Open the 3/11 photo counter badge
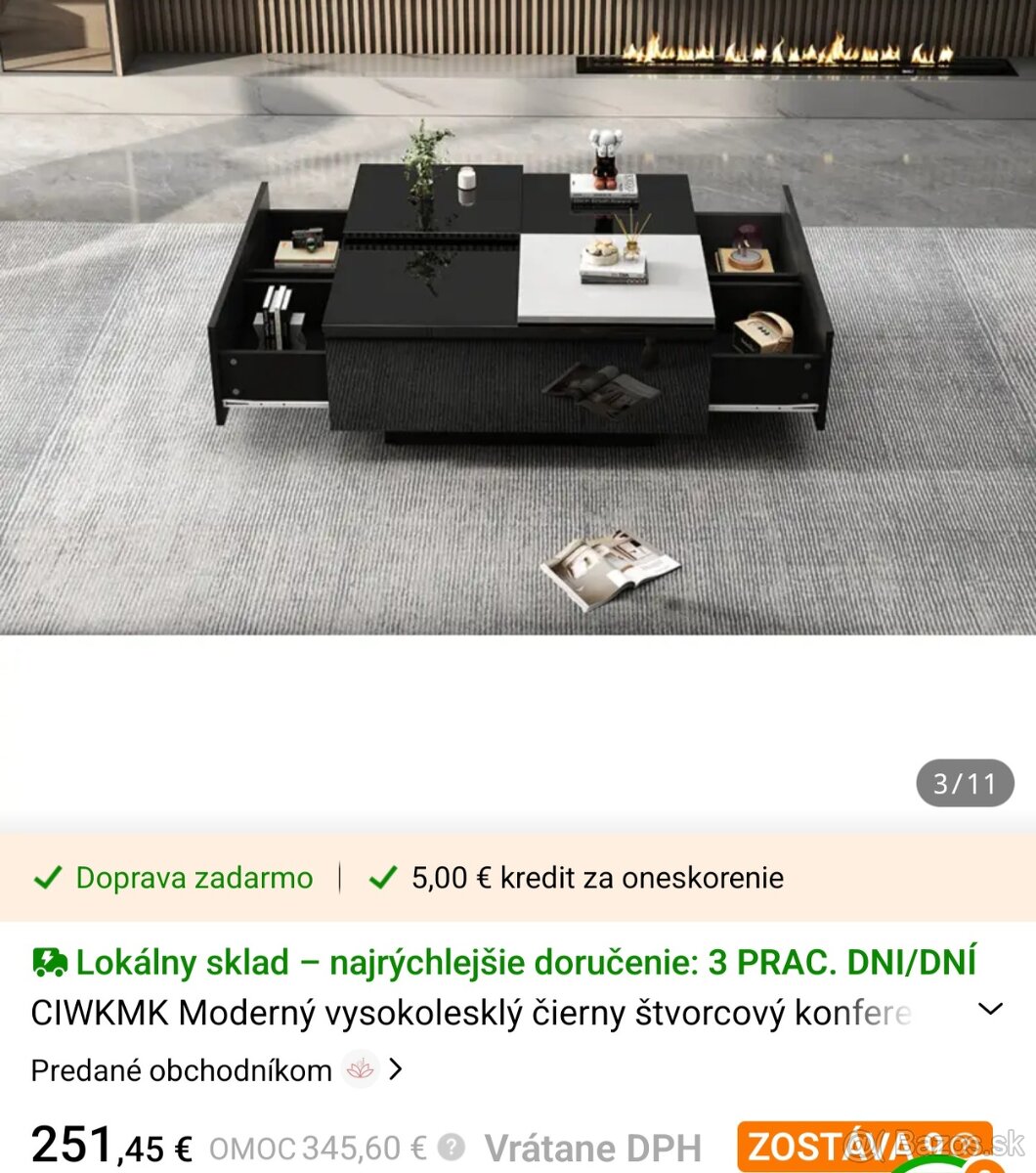1036x1173 pixels. pos(964,782)
